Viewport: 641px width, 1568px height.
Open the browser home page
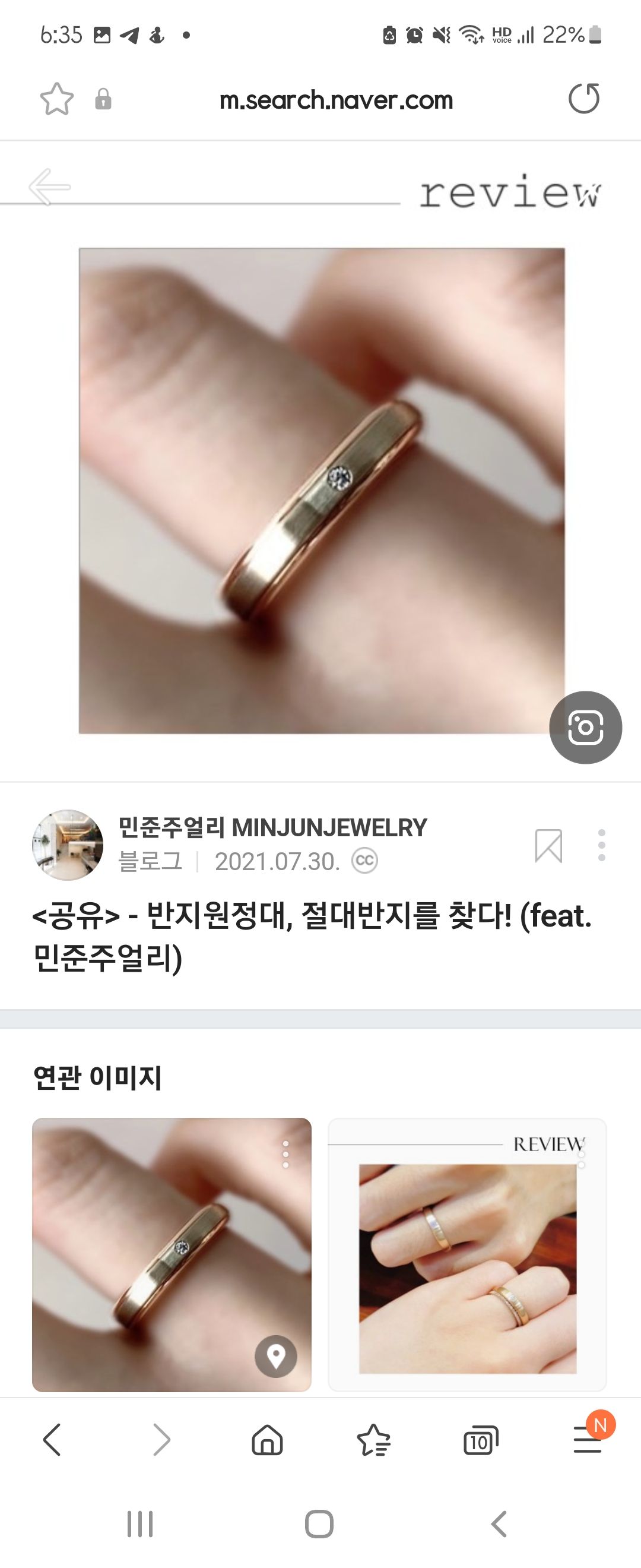coord(267,1440)
